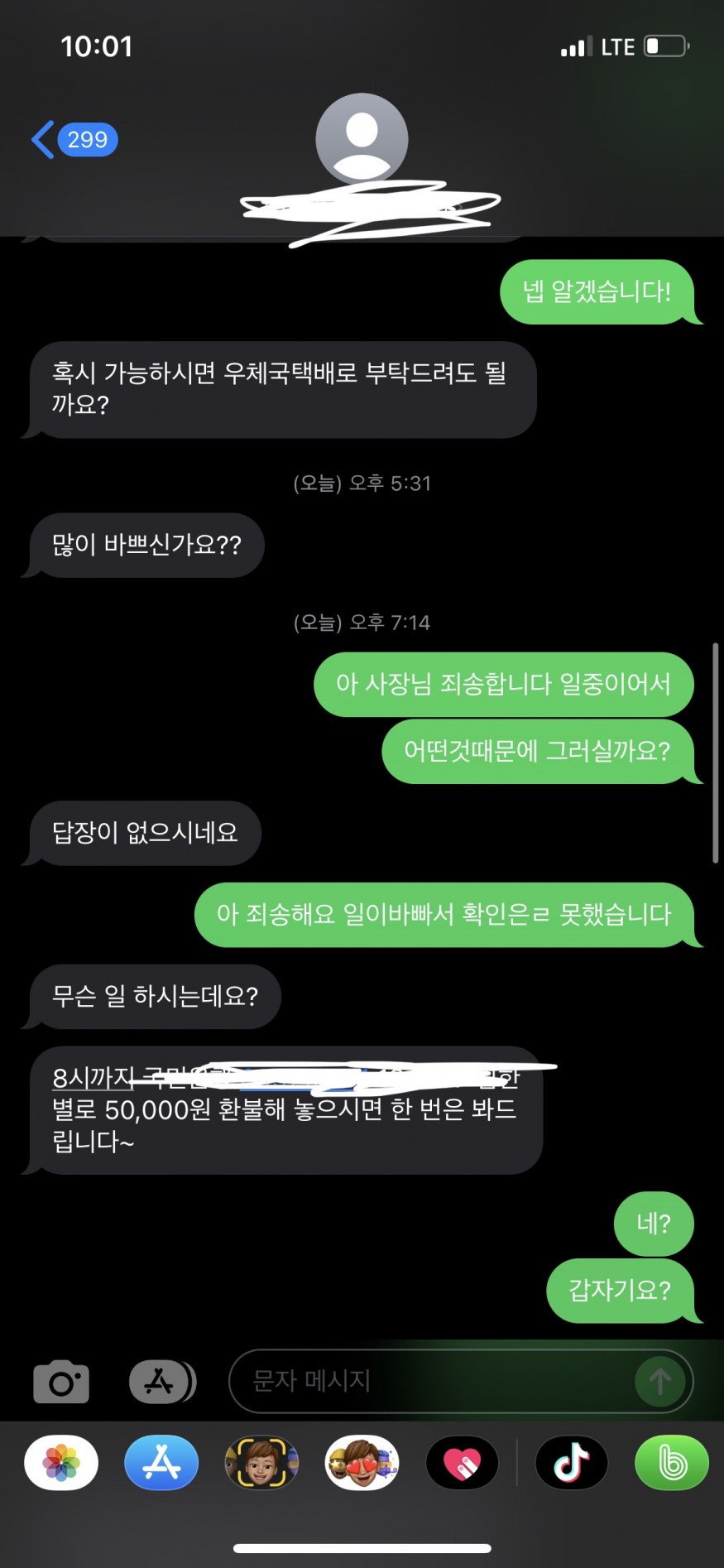Open the Photos app in the drawer
724x1568 pixels.
pyautogui.click(x=61, y=1463)
